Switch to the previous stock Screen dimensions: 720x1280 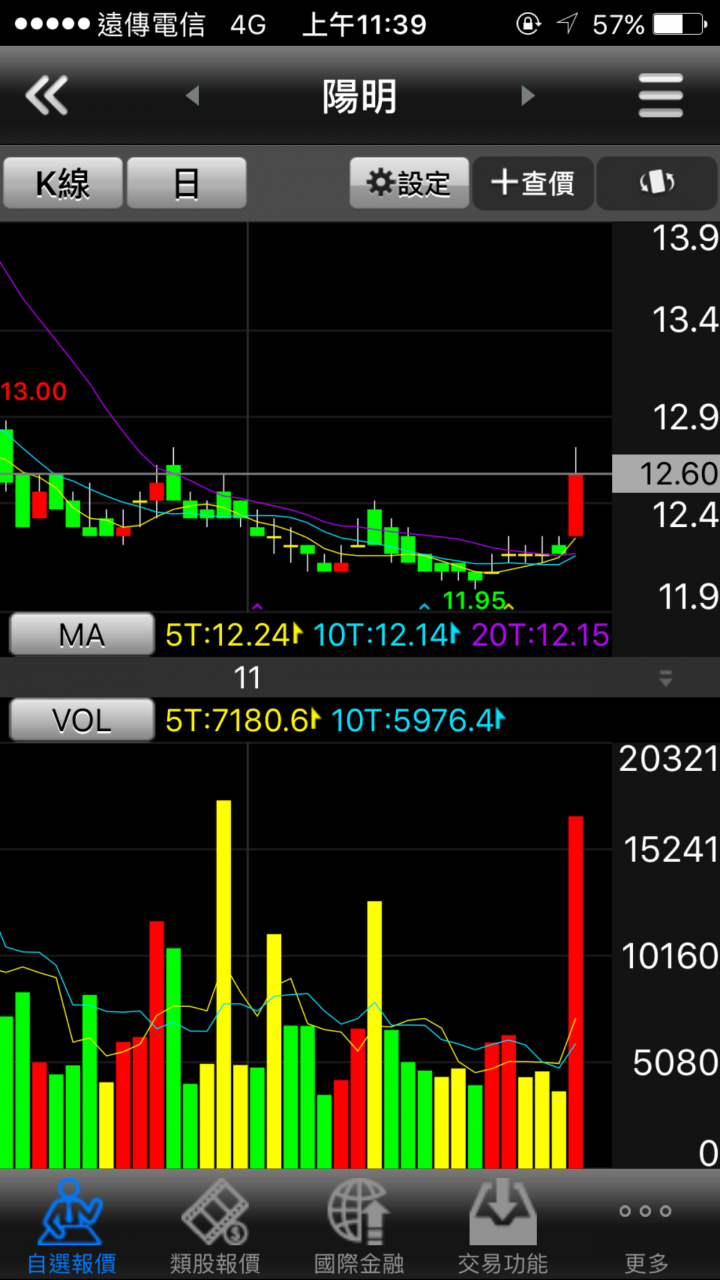click(x=193, y=96)
